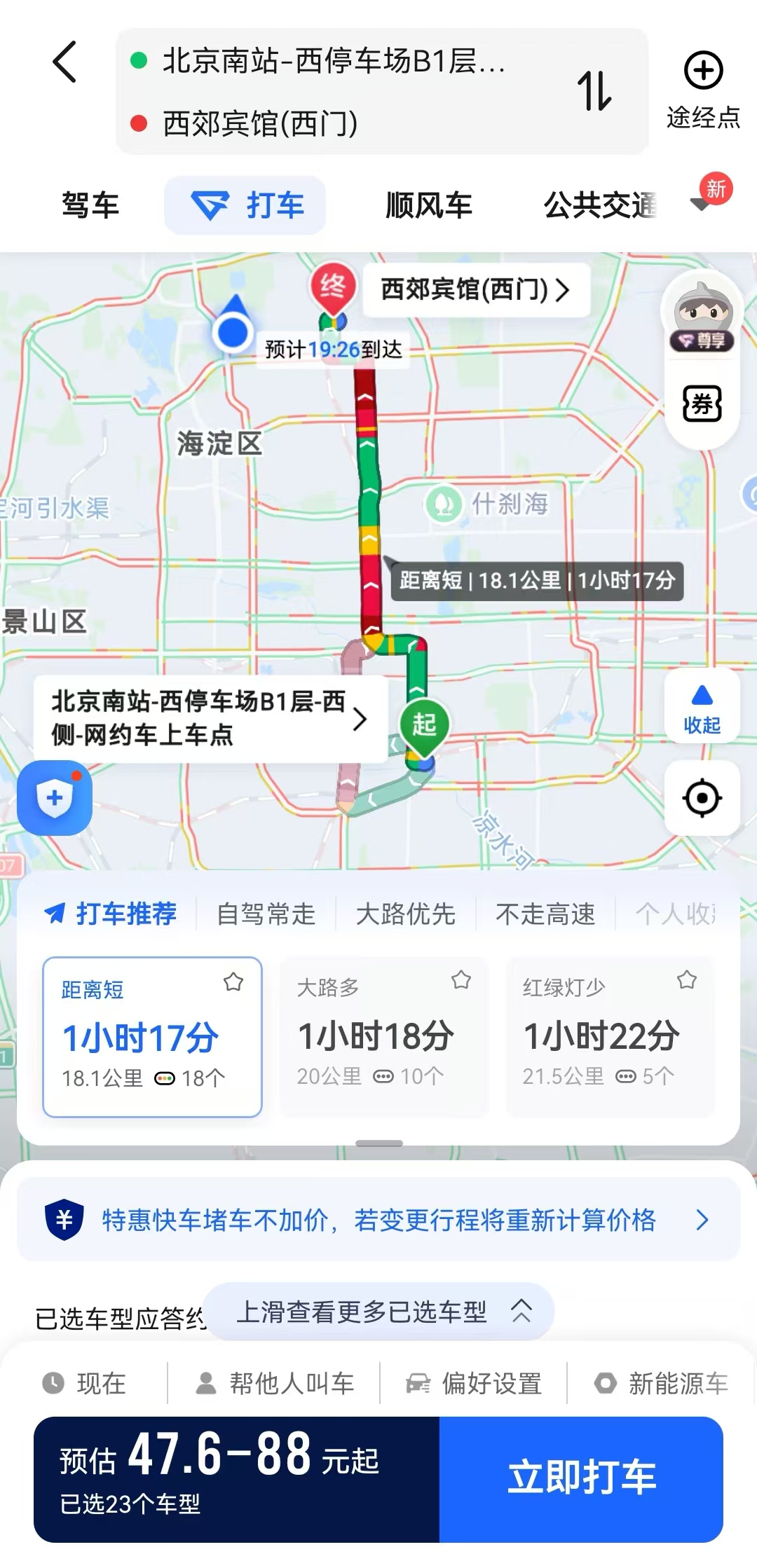The width and height of the screenshot is (757, 1568).
Task: Tap the 收起 collapse button
Action: coord(702,706)
